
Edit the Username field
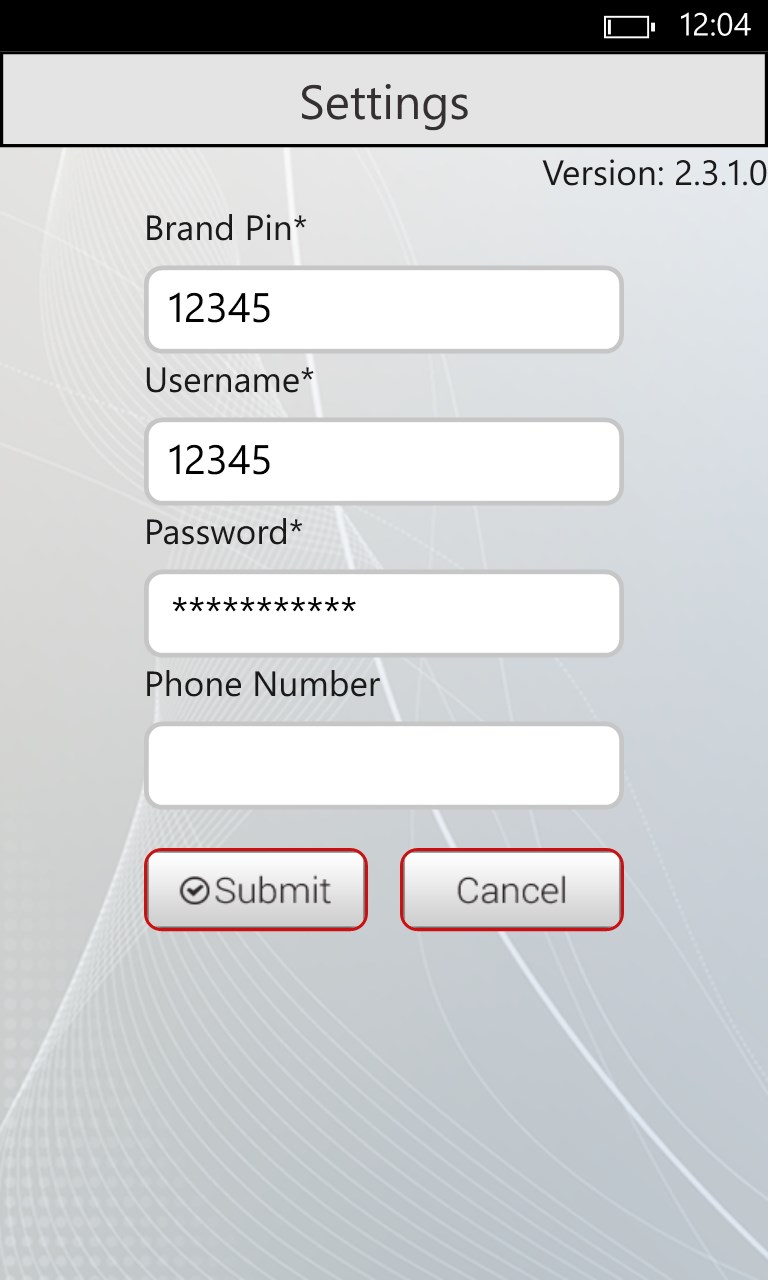(384, 461)
